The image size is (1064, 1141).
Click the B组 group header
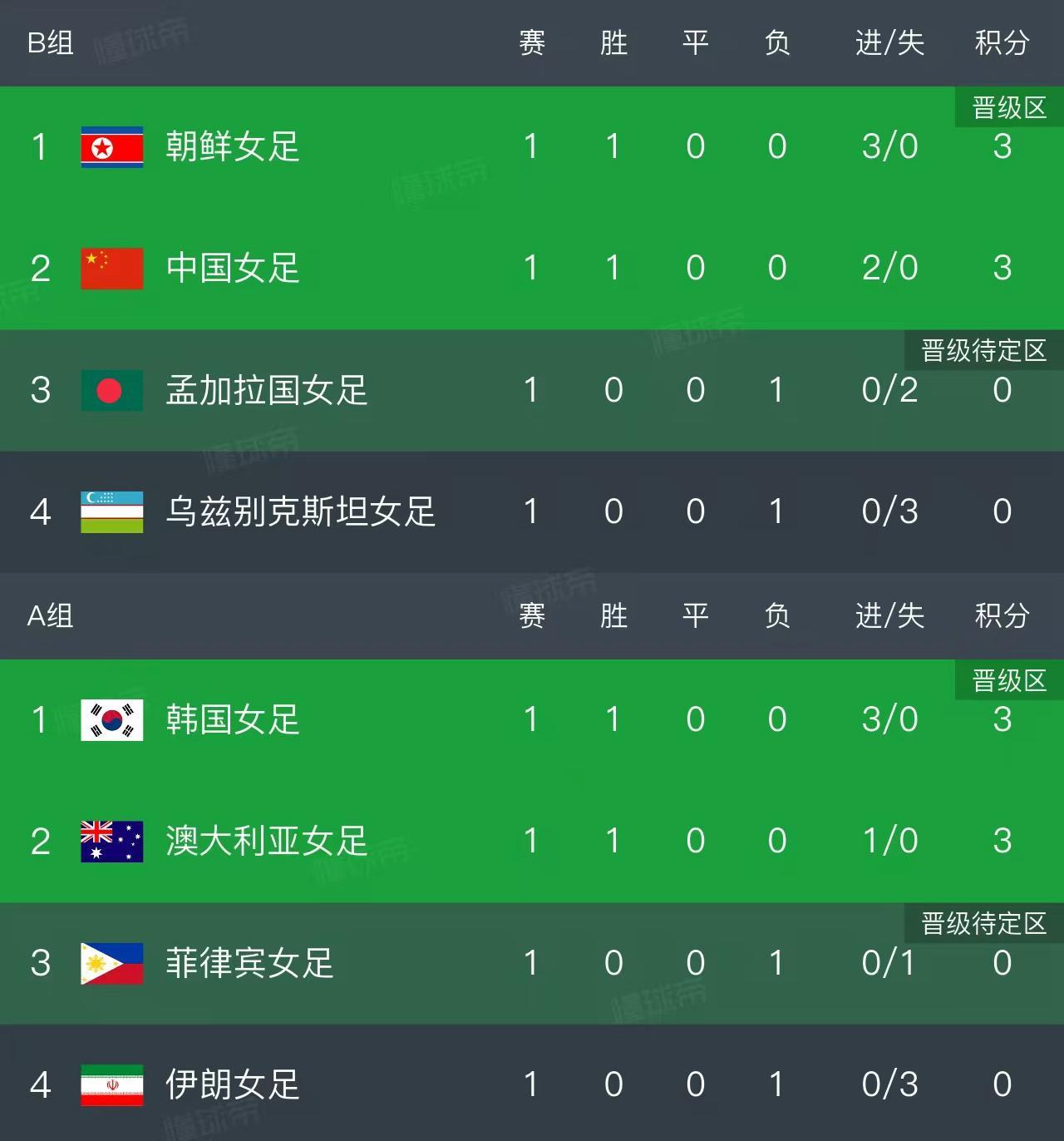click(x=50, y=44)
